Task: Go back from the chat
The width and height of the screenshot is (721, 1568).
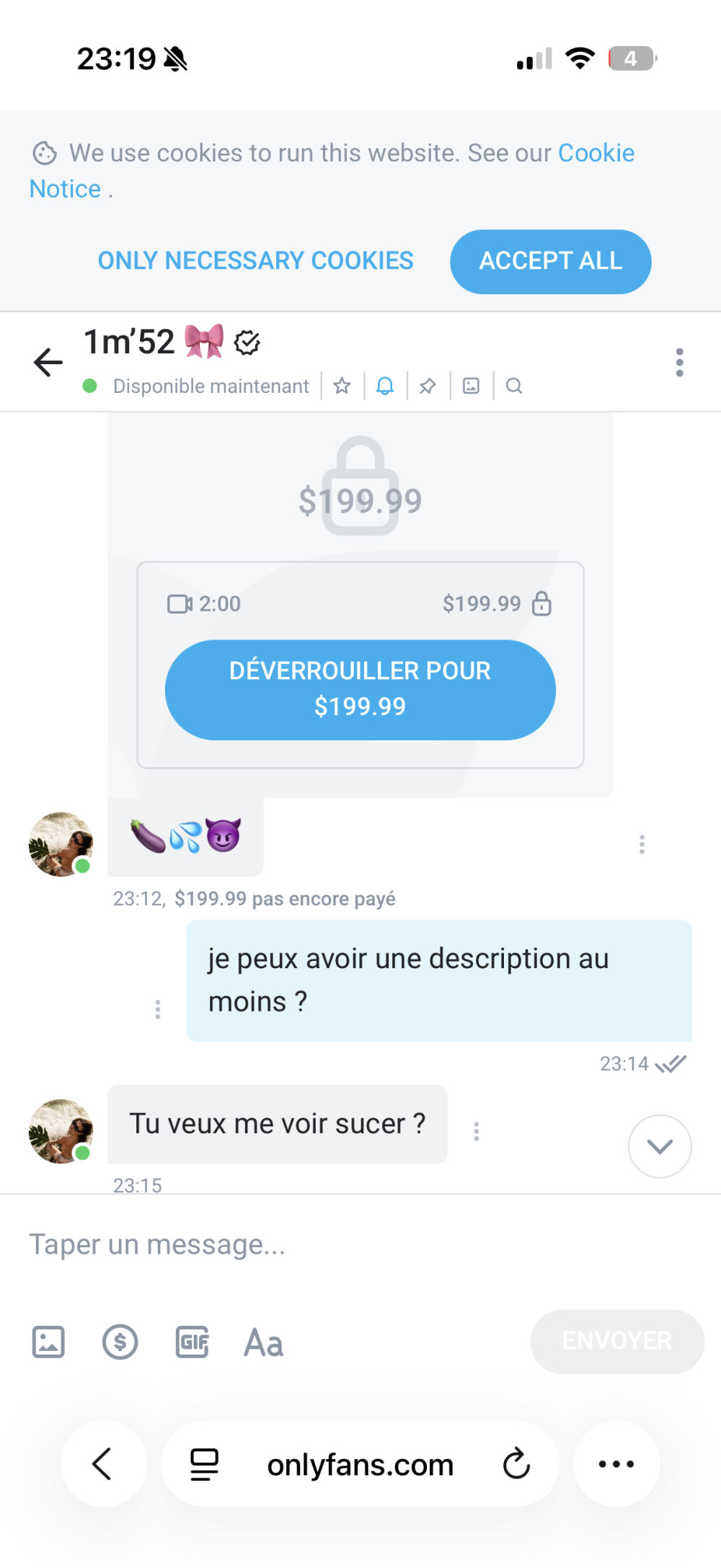Action: pos(48,362)
